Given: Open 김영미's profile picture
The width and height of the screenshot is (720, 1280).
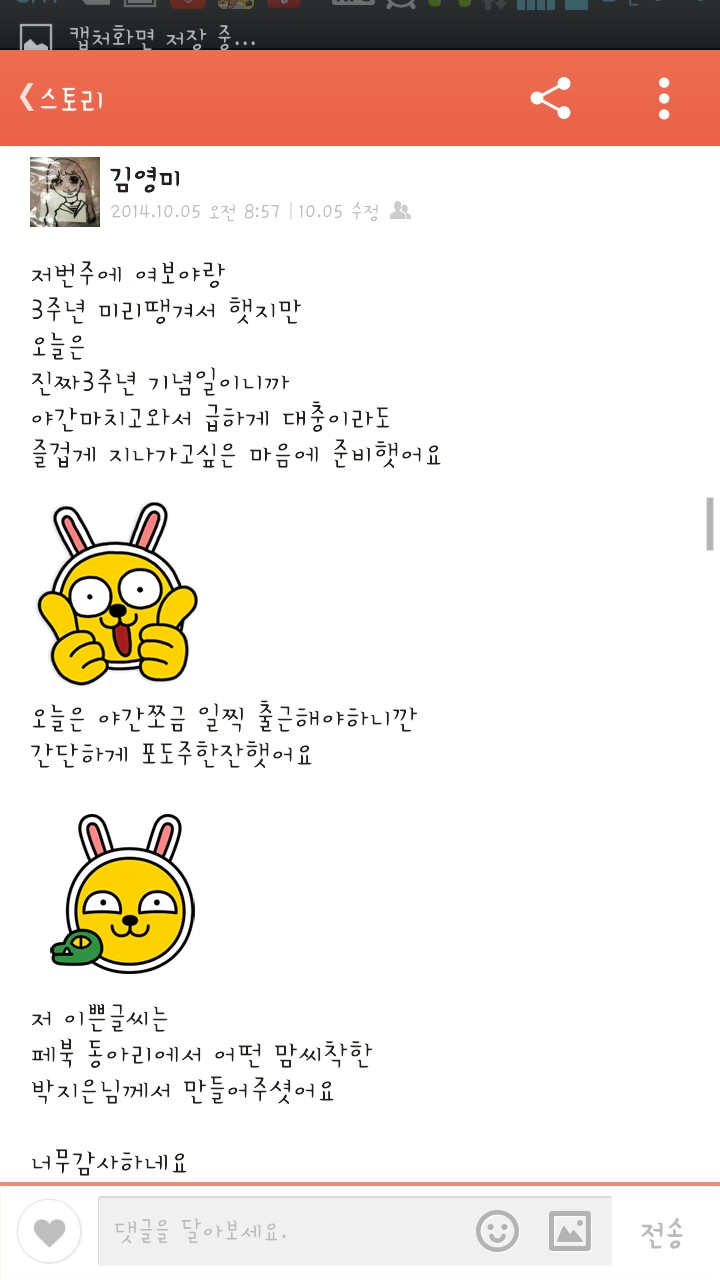Looking at the screenshot, I should (65, 192).
